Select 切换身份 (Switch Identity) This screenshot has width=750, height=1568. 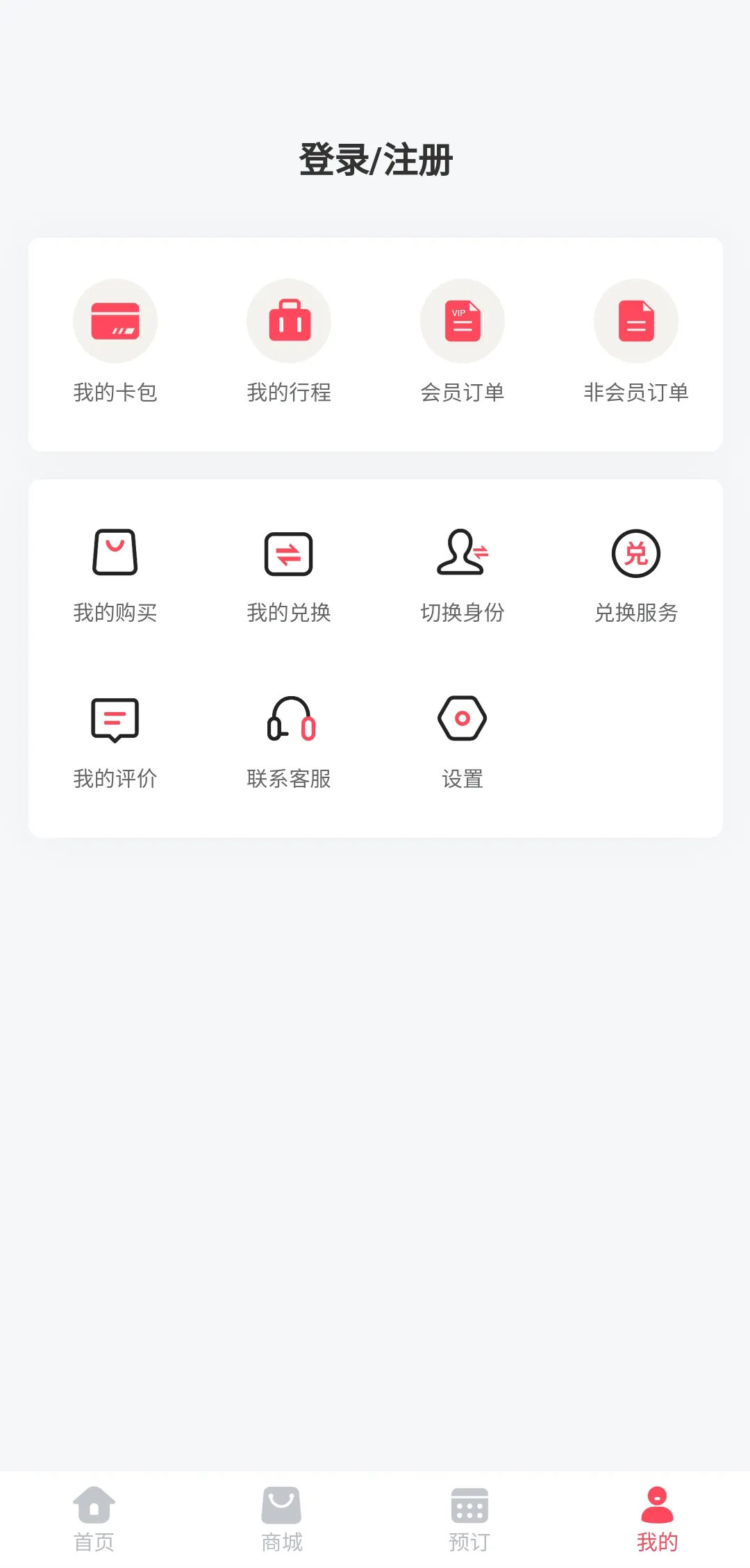462,577
